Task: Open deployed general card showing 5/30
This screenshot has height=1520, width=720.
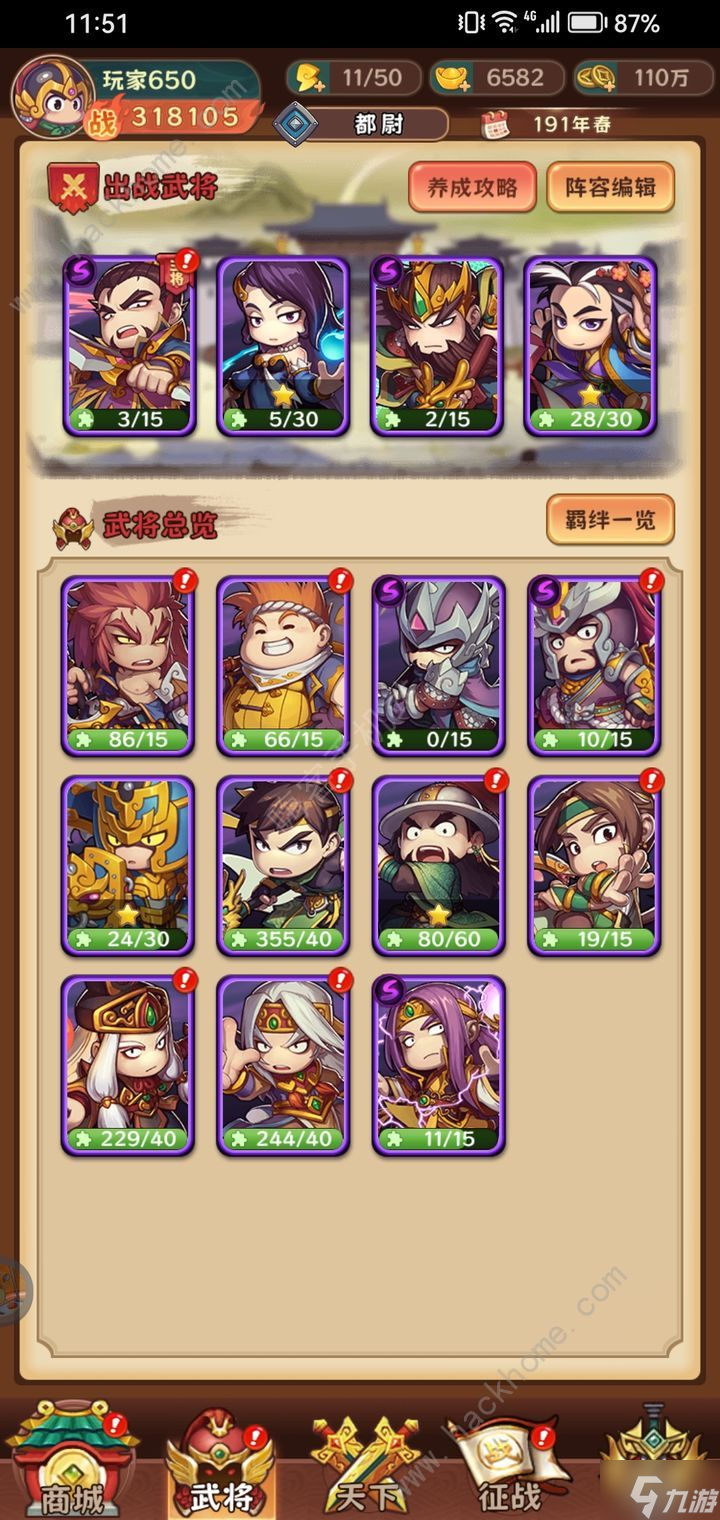Action: 282,345
